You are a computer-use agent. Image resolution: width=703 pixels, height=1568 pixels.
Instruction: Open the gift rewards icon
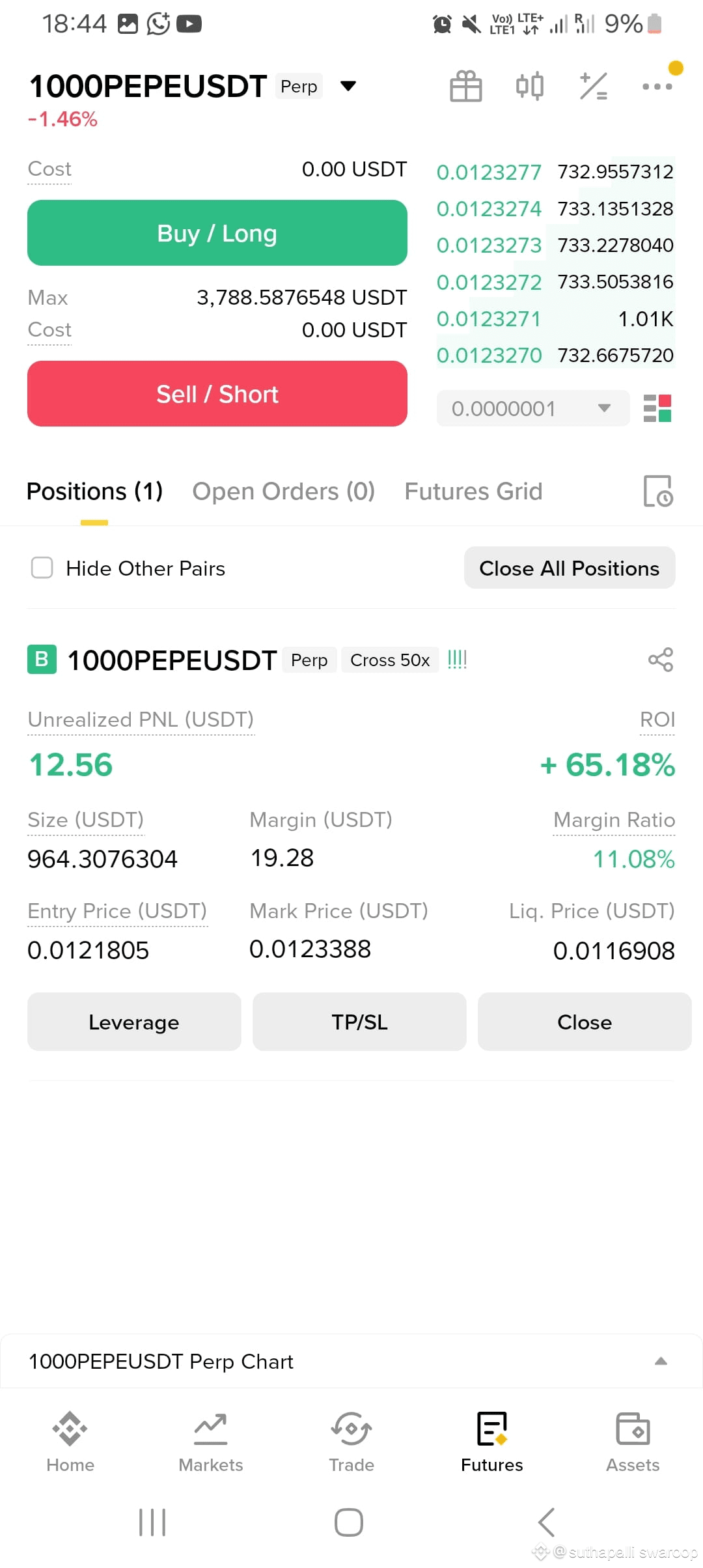click(465, 85)
